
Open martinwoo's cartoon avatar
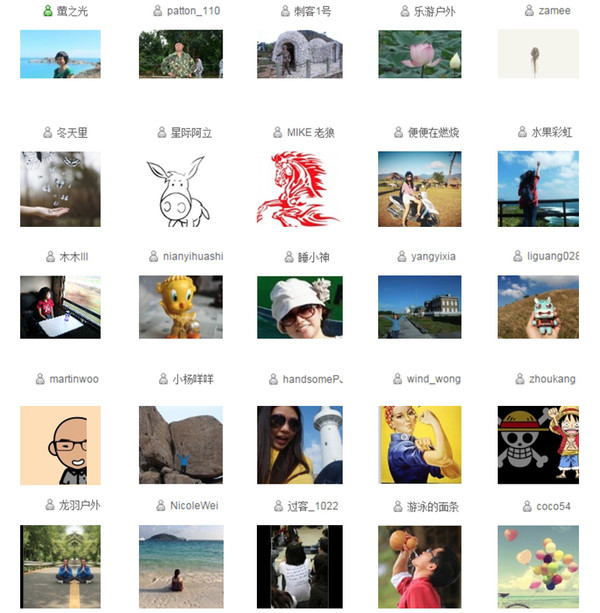[60, 445]
